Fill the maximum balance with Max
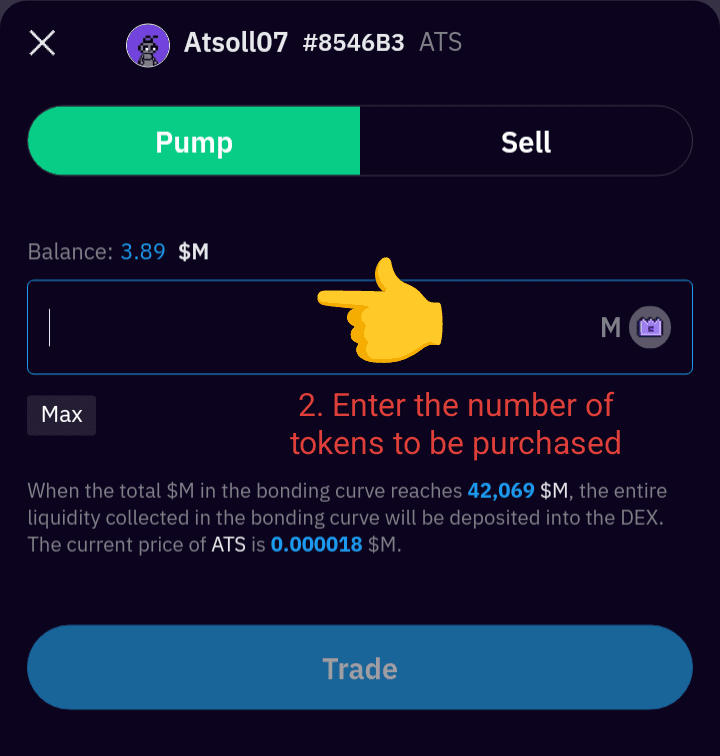Image resolution: width=720 pixels, height=756 pixels. pos(62,414)
